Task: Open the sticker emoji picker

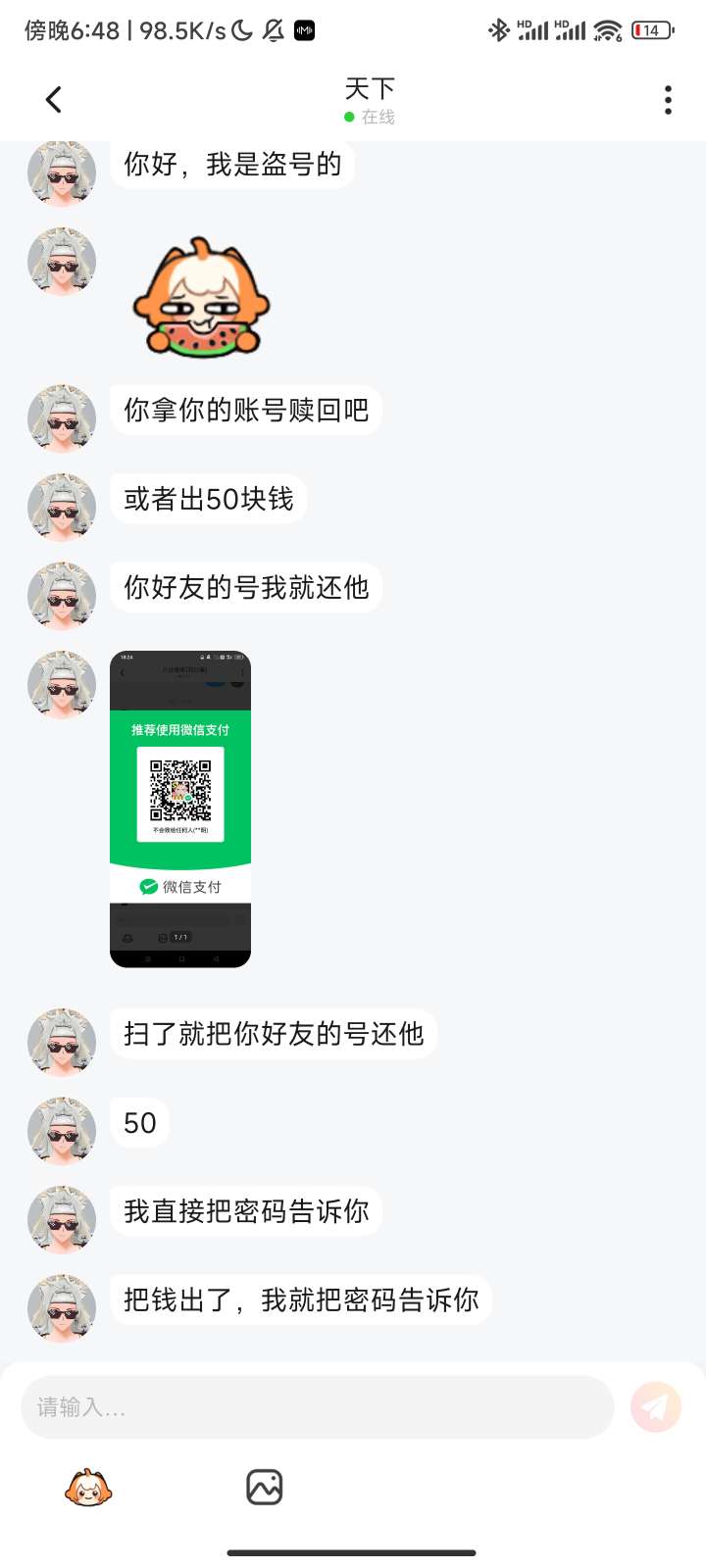Action: [x=88, y=1488]
